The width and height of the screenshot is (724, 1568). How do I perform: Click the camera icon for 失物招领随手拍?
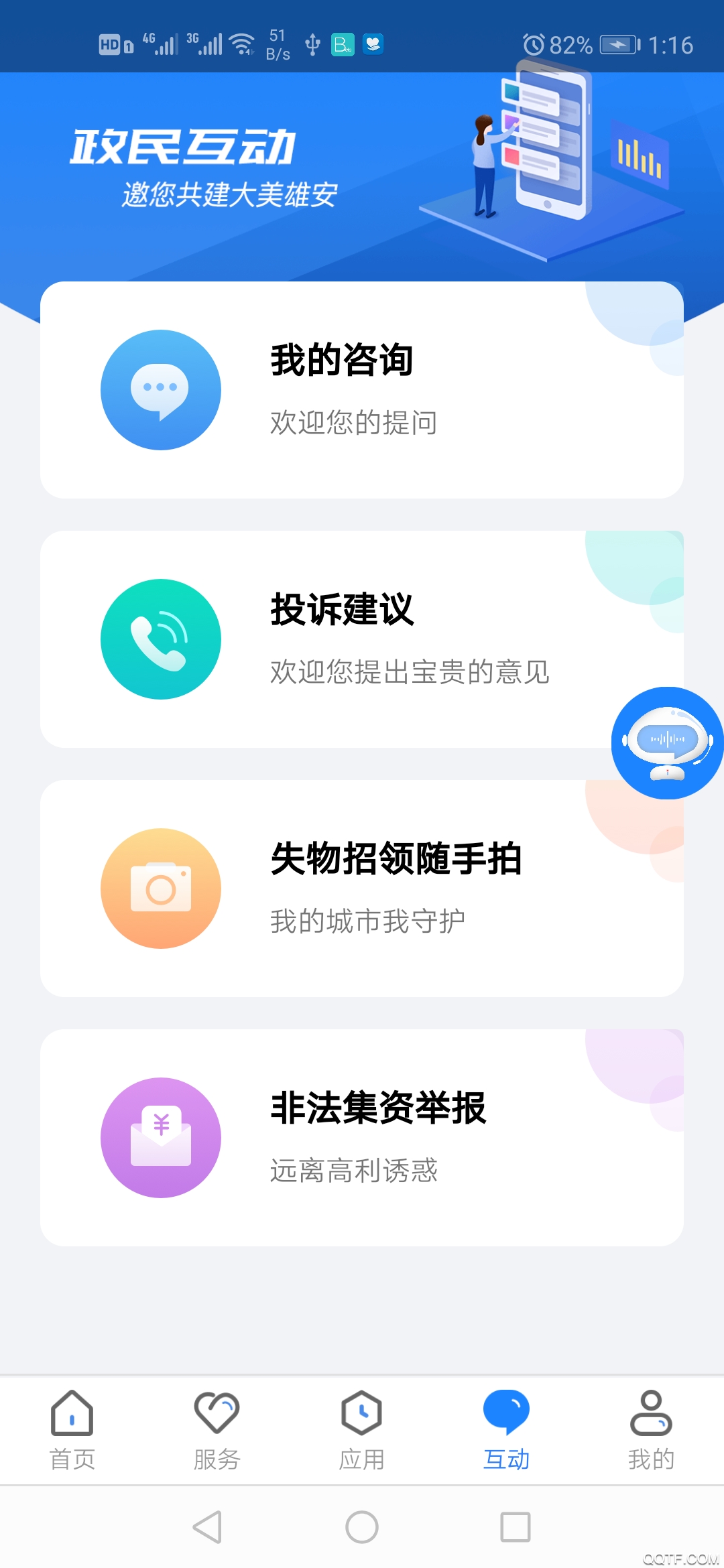click(160, 888)
